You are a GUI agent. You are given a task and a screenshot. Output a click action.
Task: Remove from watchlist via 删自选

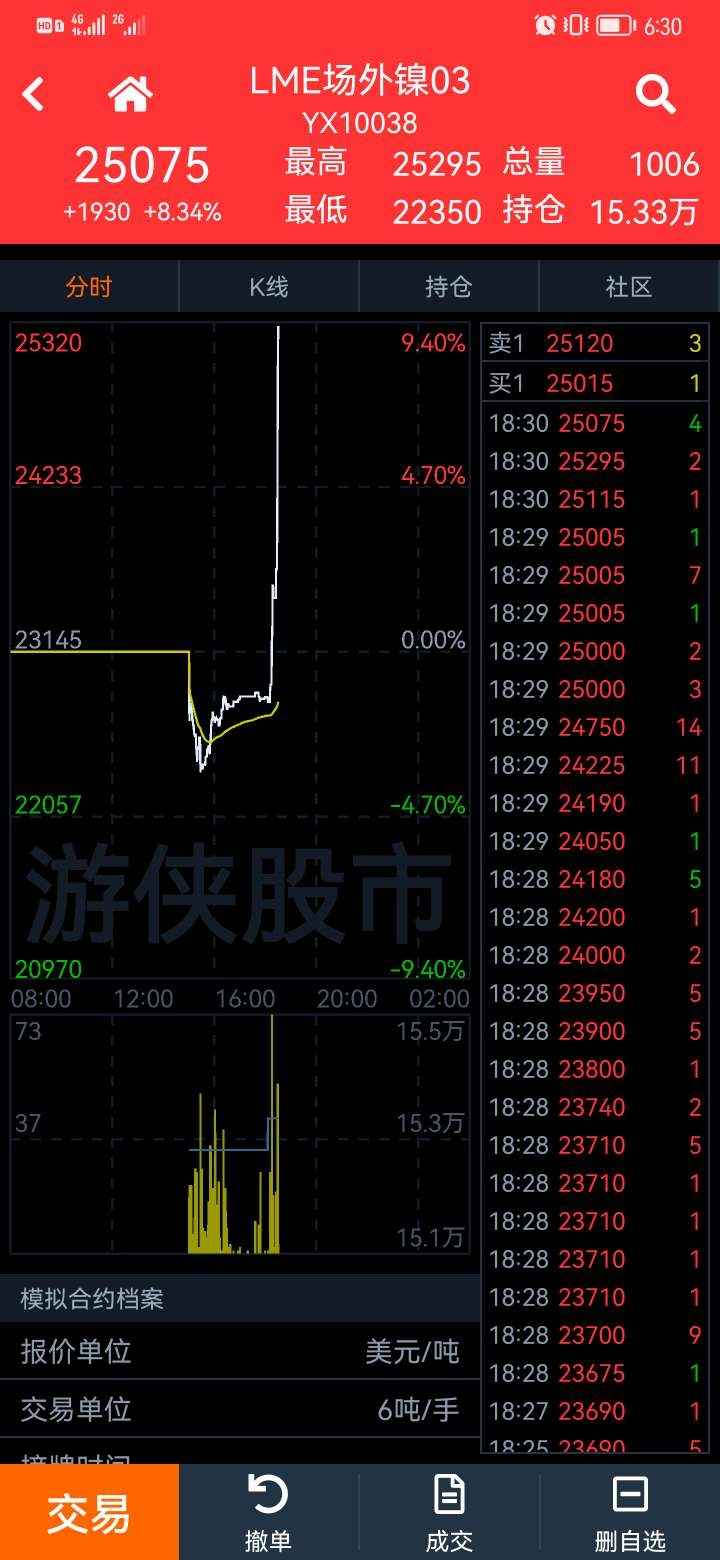[630, 1513]
